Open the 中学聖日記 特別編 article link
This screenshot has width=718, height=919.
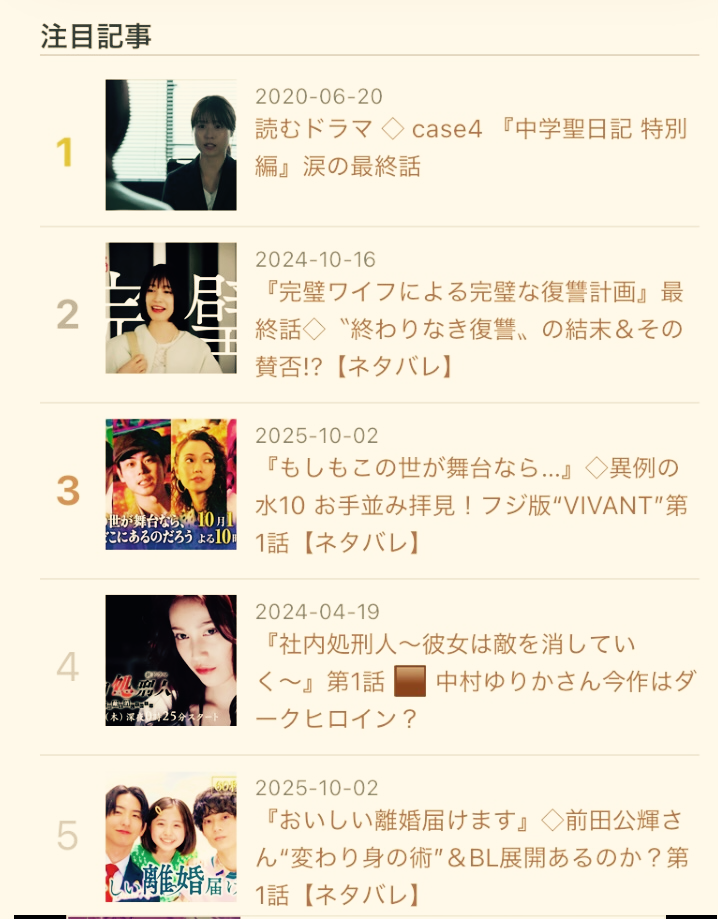pyautogui.click(x=471, y=148)
